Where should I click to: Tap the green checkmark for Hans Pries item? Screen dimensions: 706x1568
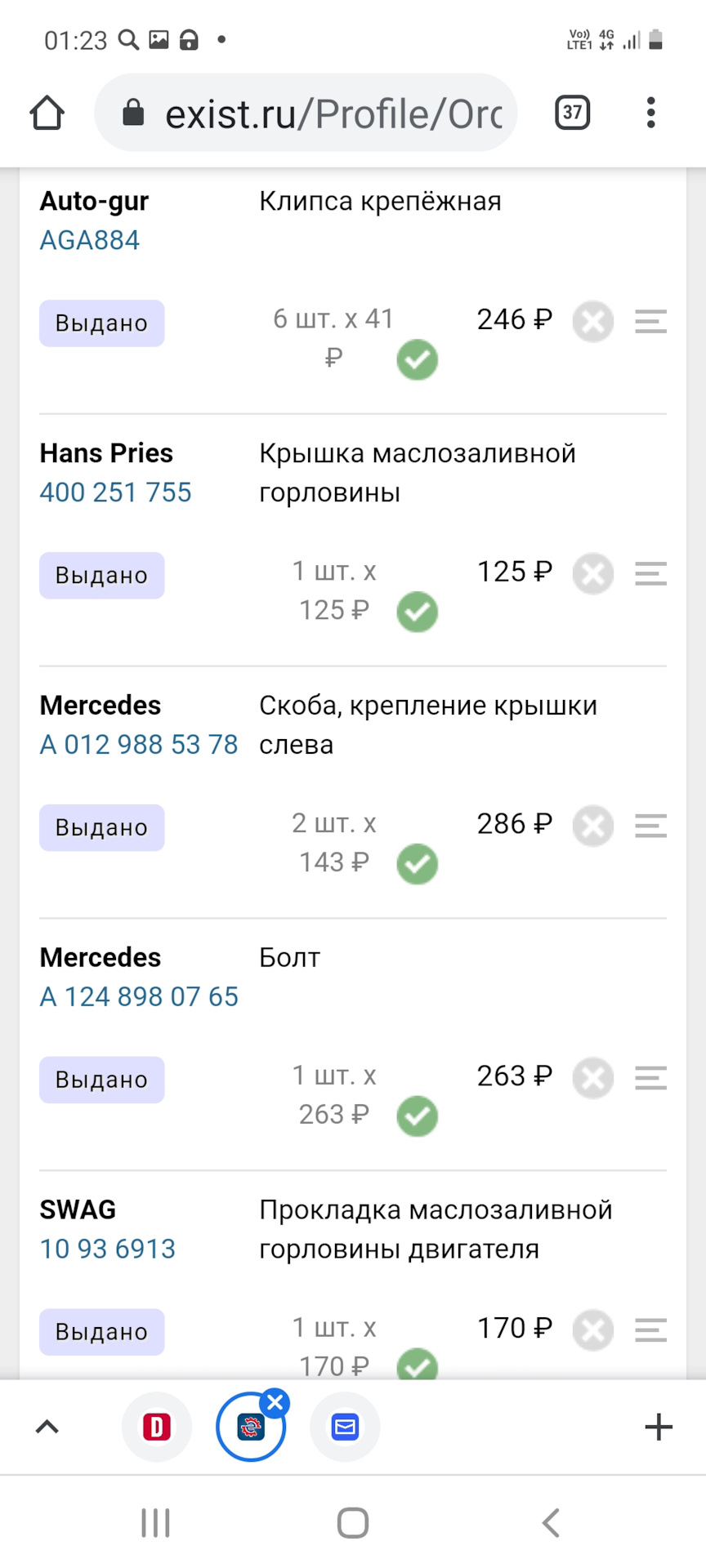(417, 612)
